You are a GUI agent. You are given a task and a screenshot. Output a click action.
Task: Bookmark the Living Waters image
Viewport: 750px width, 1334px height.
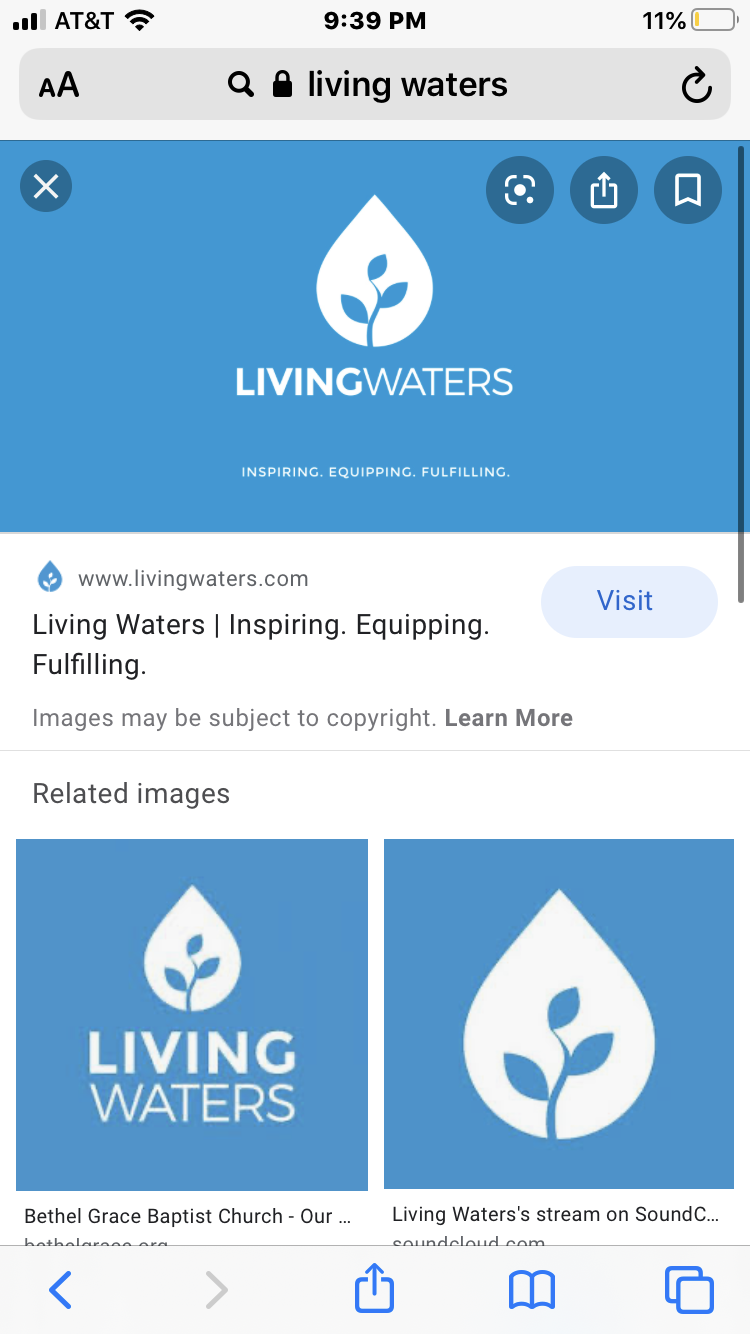tap(688, 189)
